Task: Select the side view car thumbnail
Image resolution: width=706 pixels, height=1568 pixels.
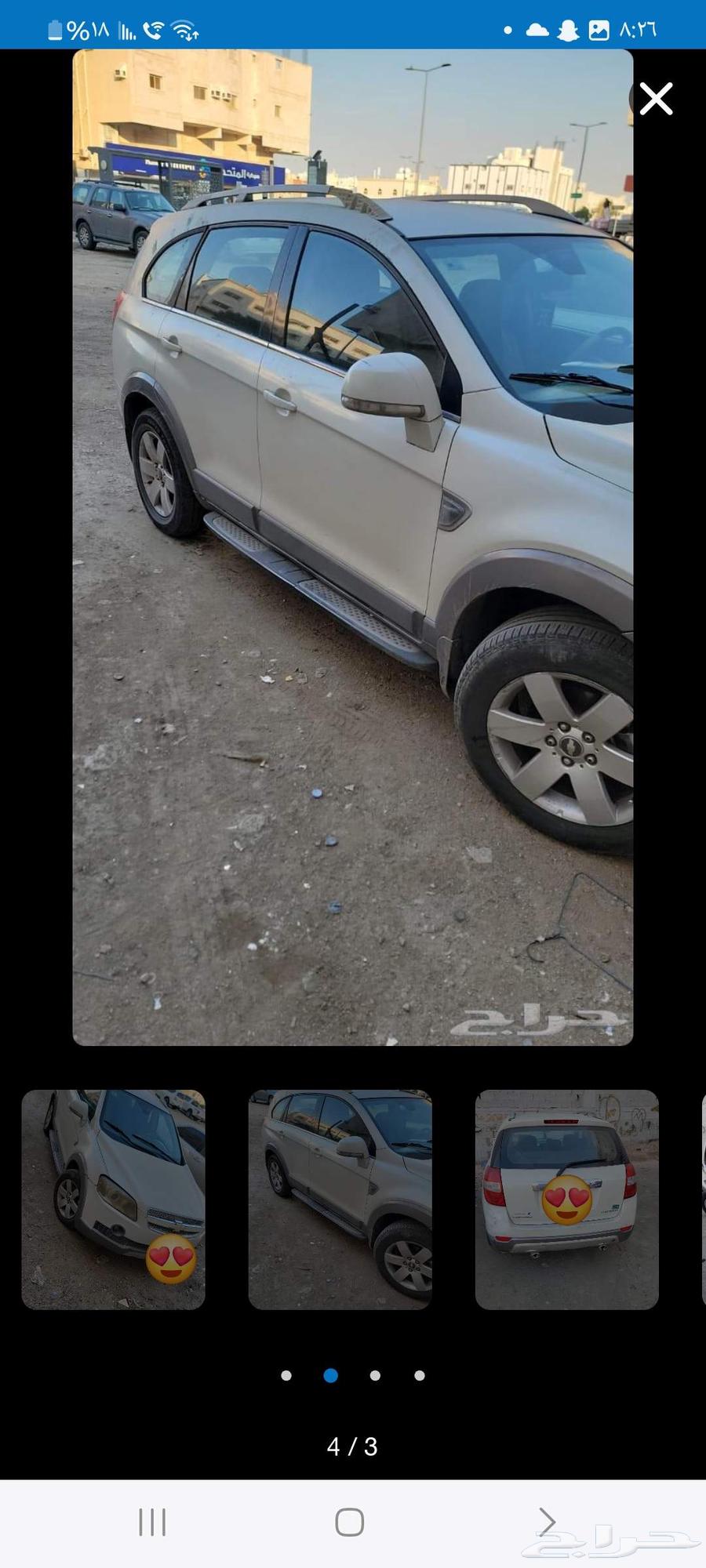Action: (340, 1200)
